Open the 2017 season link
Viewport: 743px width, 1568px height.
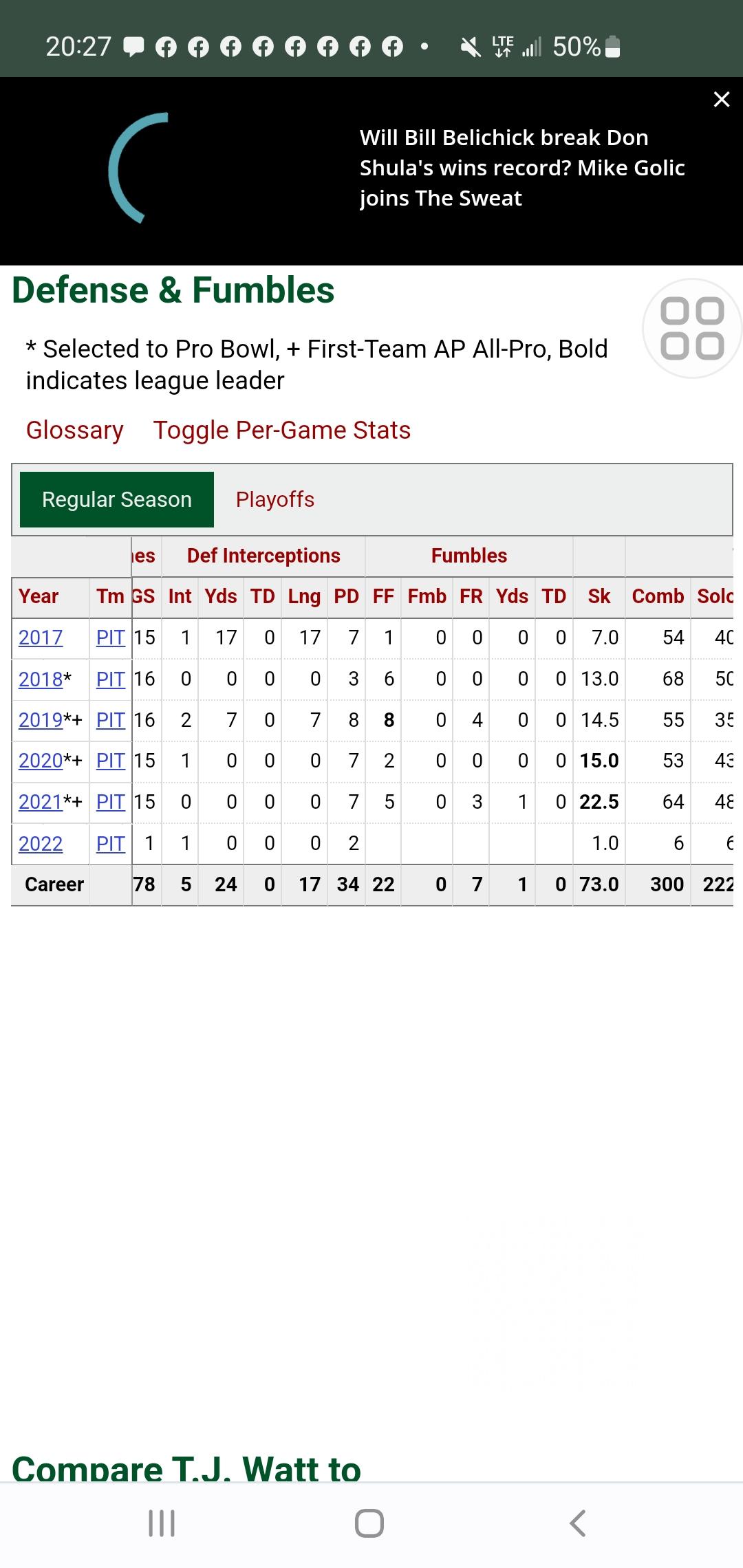[41, 638]
